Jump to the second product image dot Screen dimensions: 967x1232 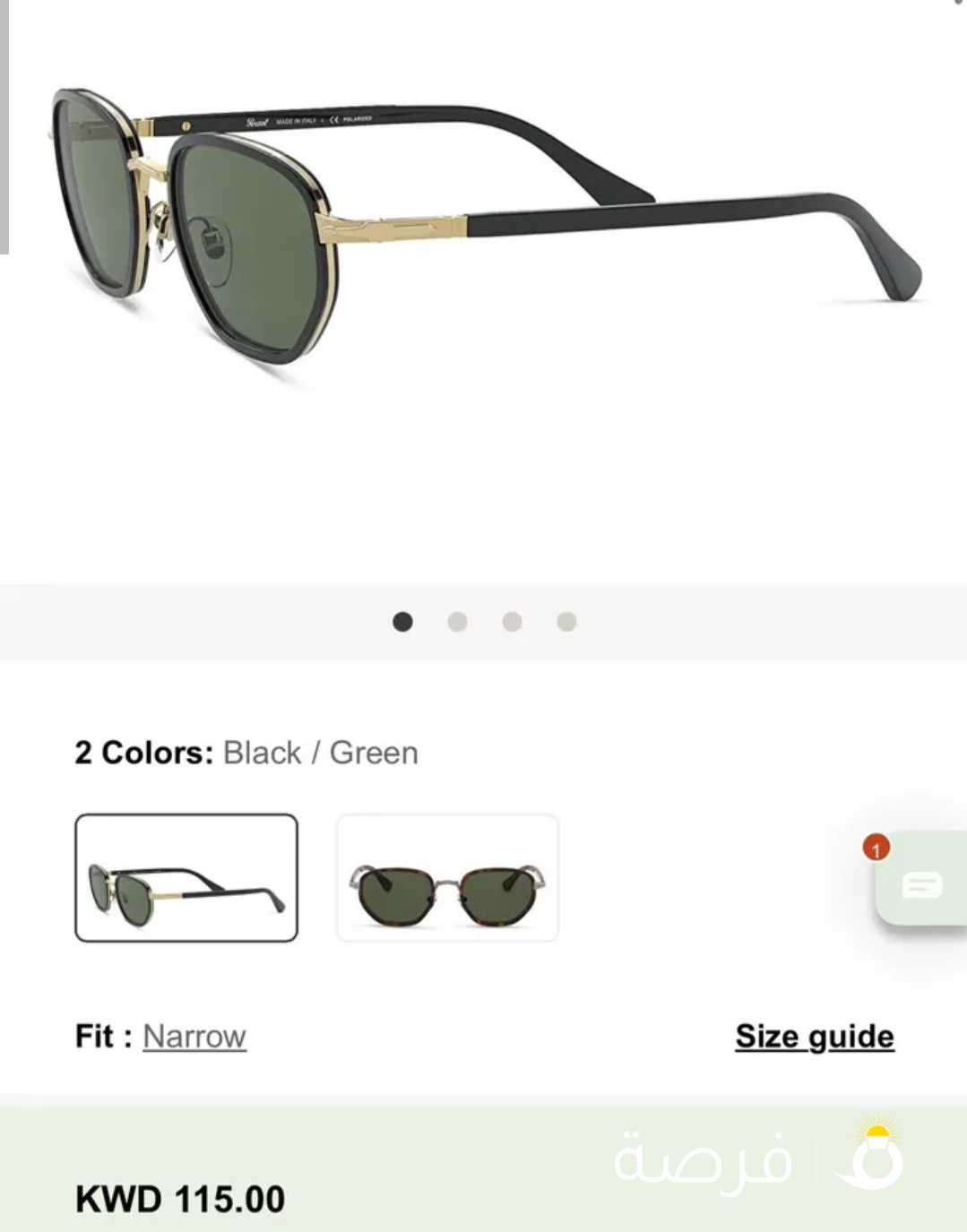pyautogui.click(x=457, y=622)
